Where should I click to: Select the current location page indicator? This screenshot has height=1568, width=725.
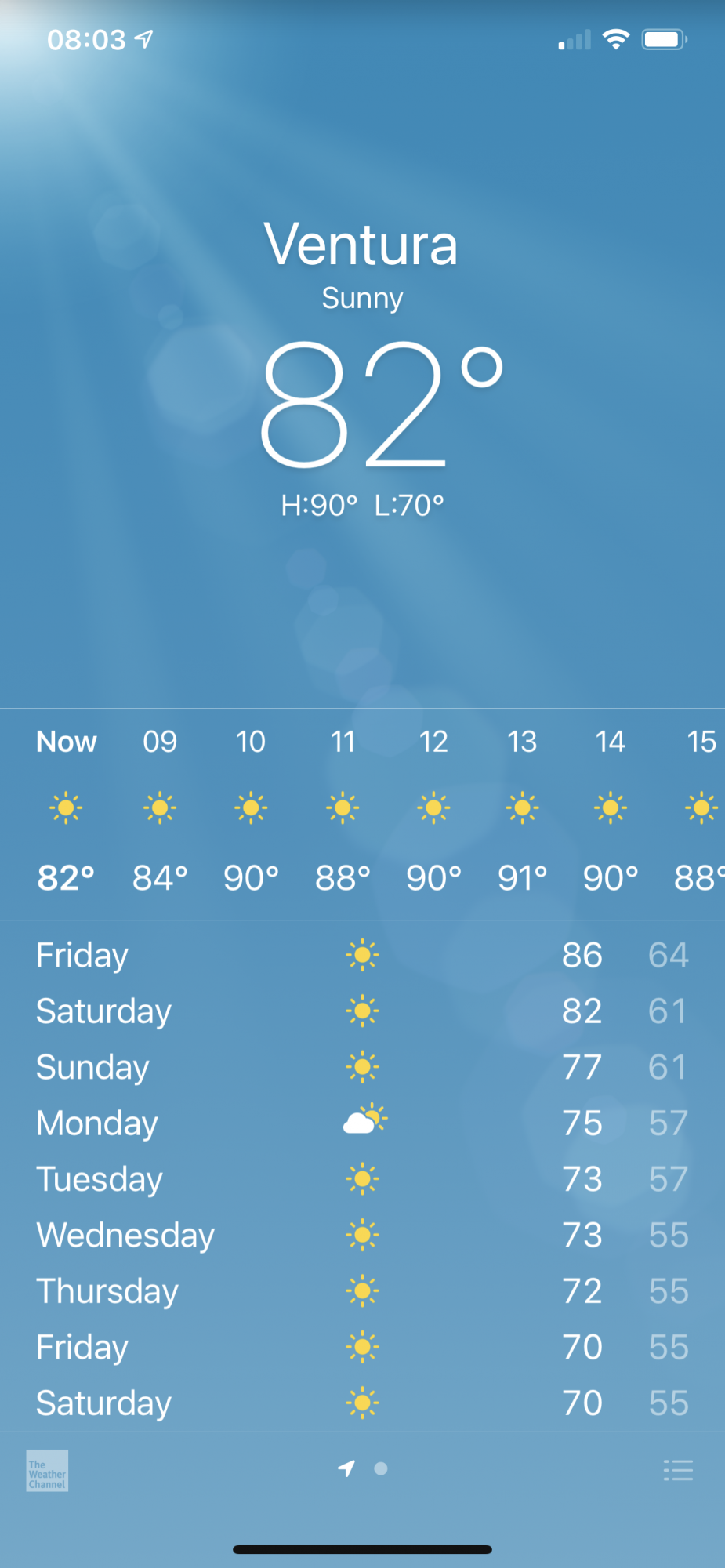[x=346, y=1468]
